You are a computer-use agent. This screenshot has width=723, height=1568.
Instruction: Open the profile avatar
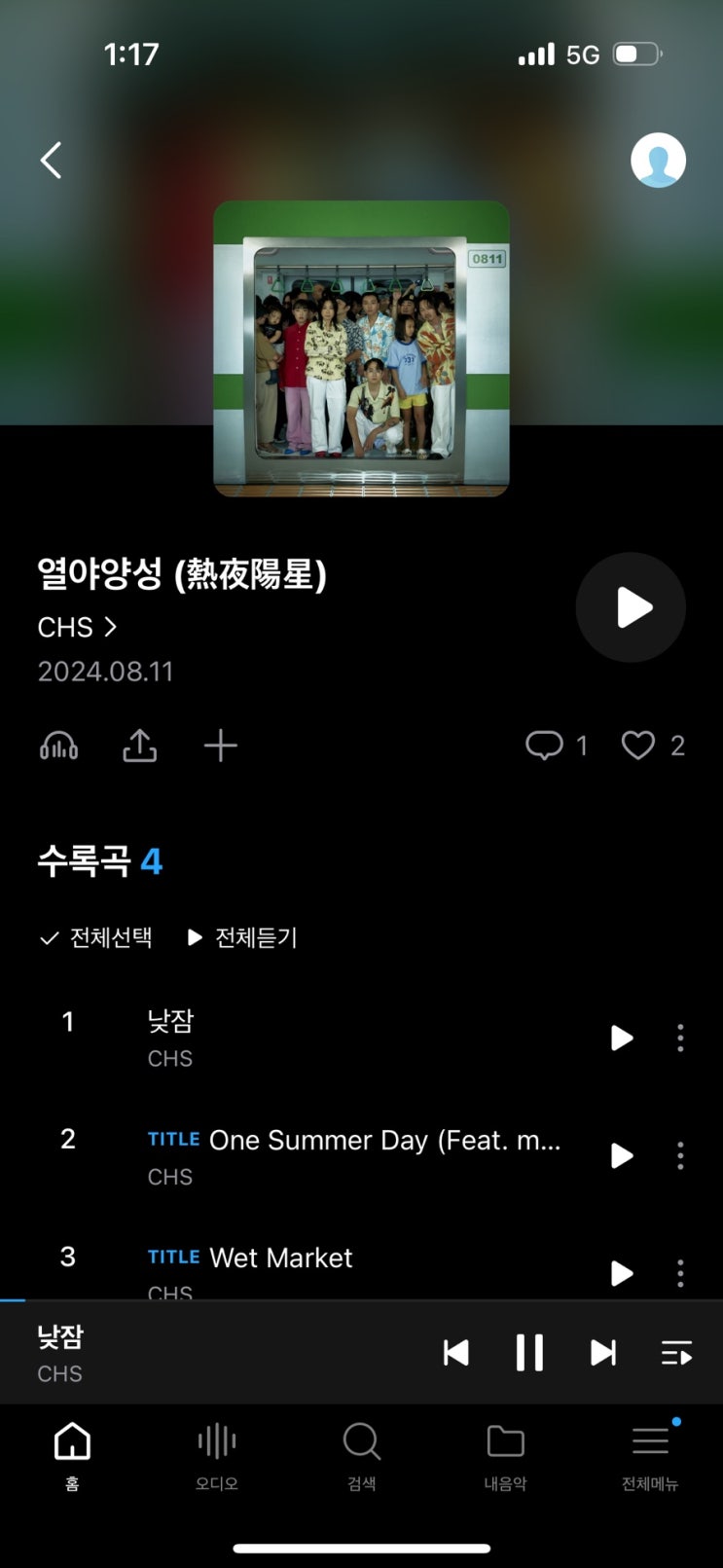(658, 161)
